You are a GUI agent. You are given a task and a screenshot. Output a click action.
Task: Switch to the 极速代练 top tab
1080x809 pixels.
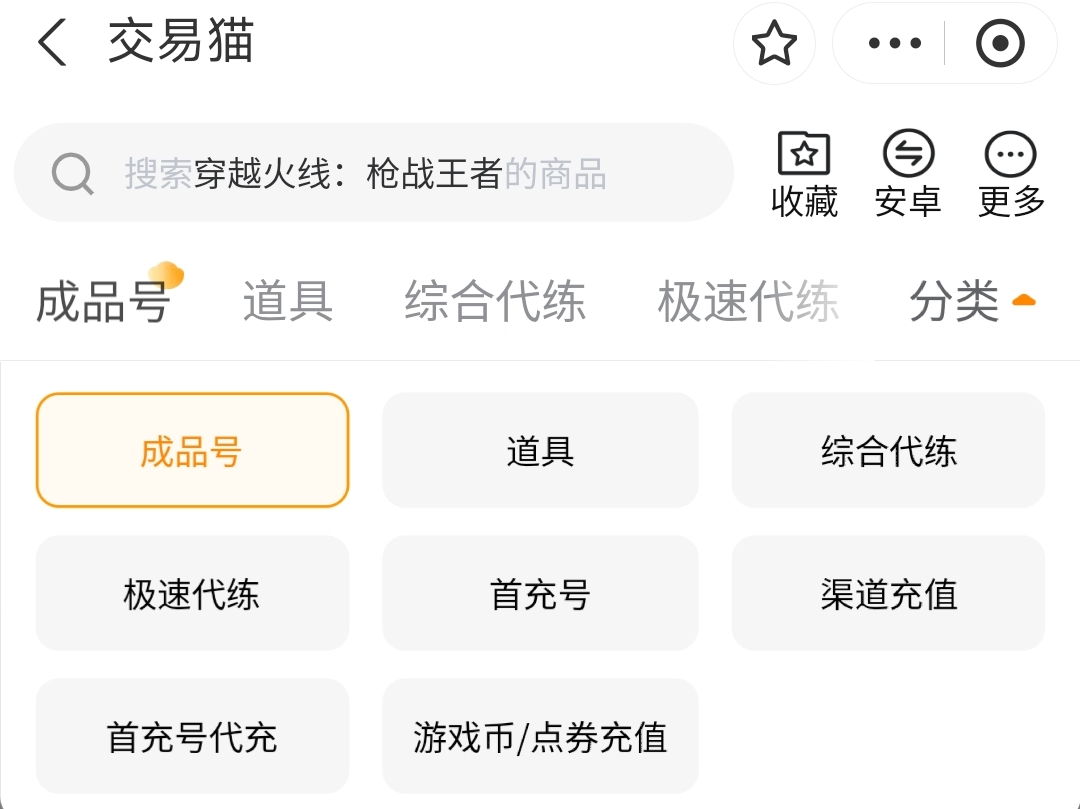pos(748,301)
